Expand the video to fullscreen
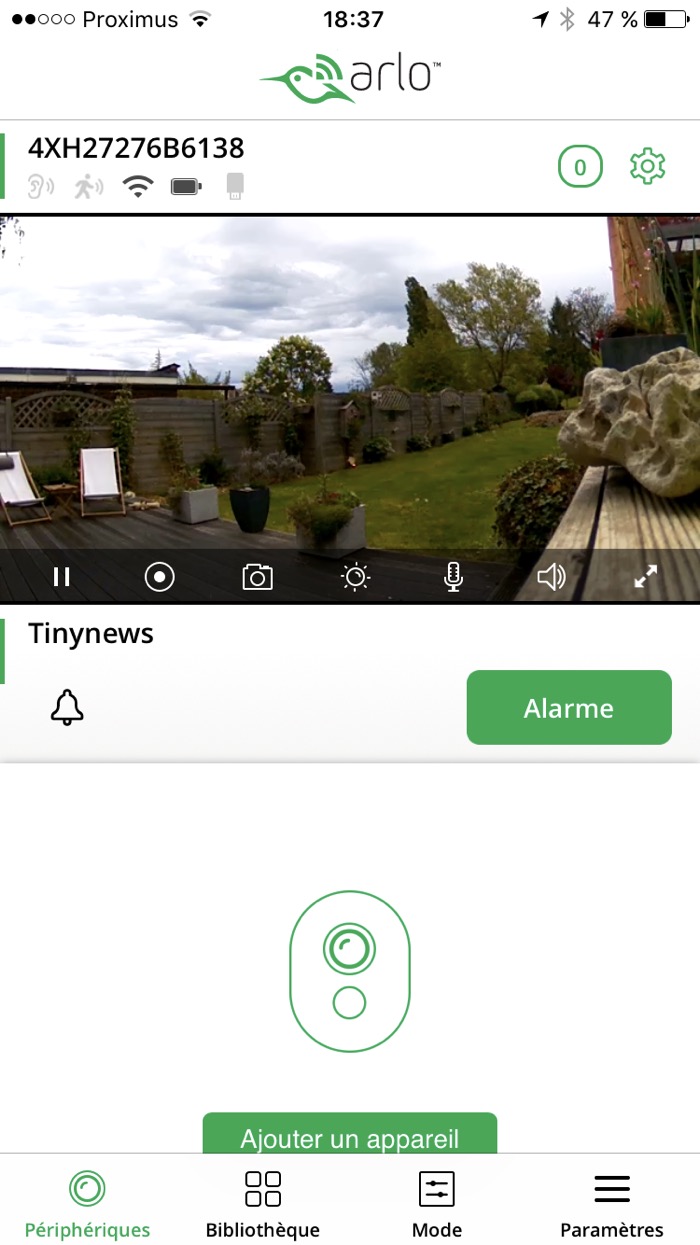 (646, 577)
